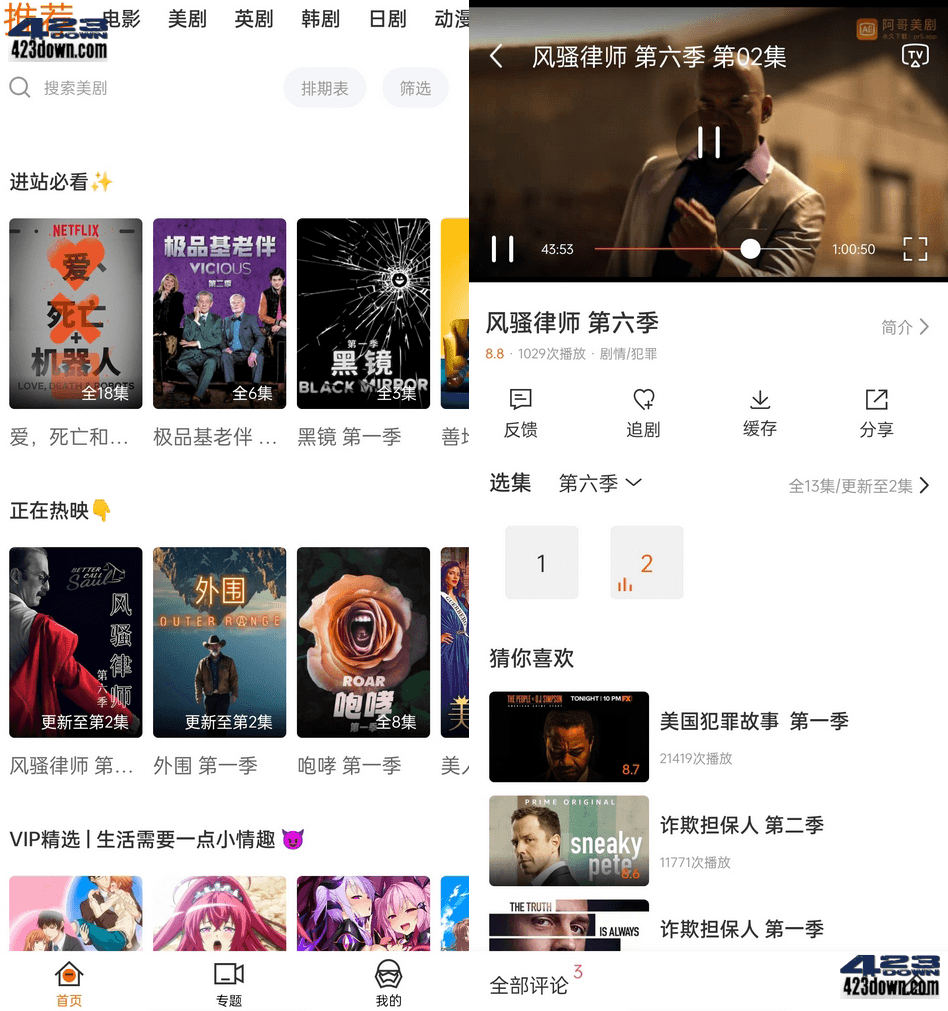Tap the 我的 profile icon in bottom bar

pos(389,975)
